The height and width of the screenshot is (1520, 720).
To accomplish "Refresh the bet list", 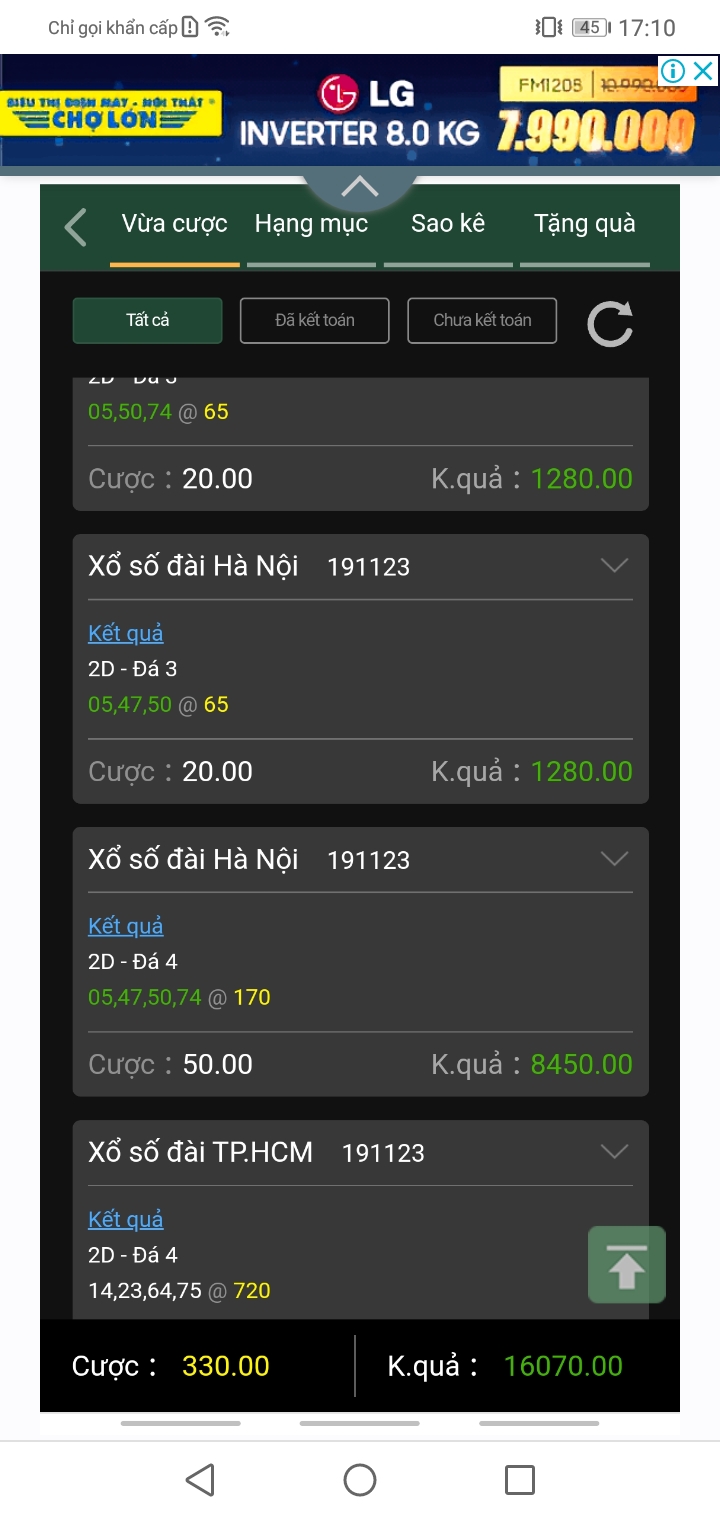I will point(610,323).
